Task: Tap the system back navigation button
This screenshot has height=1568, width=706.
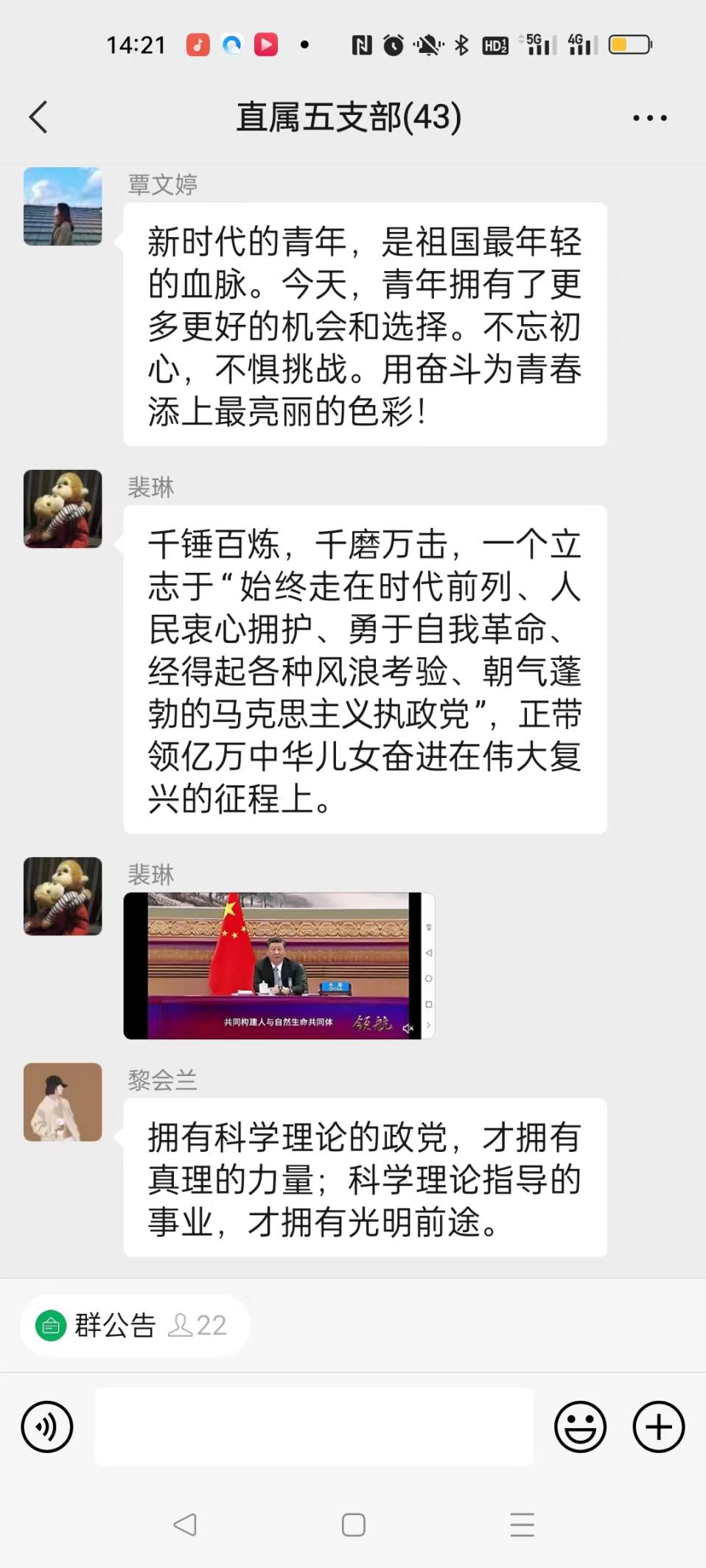Action: 185,1525
